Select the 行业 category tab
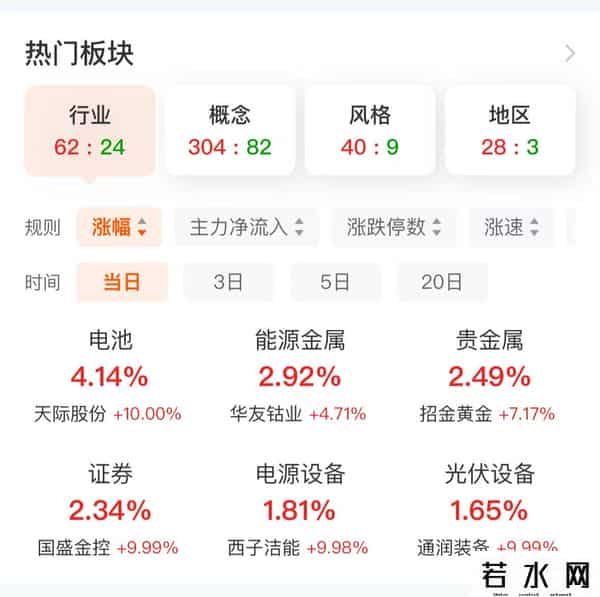The height and width of the screenshot is (597, 600). pyautogui.click(x=90, y=131)
